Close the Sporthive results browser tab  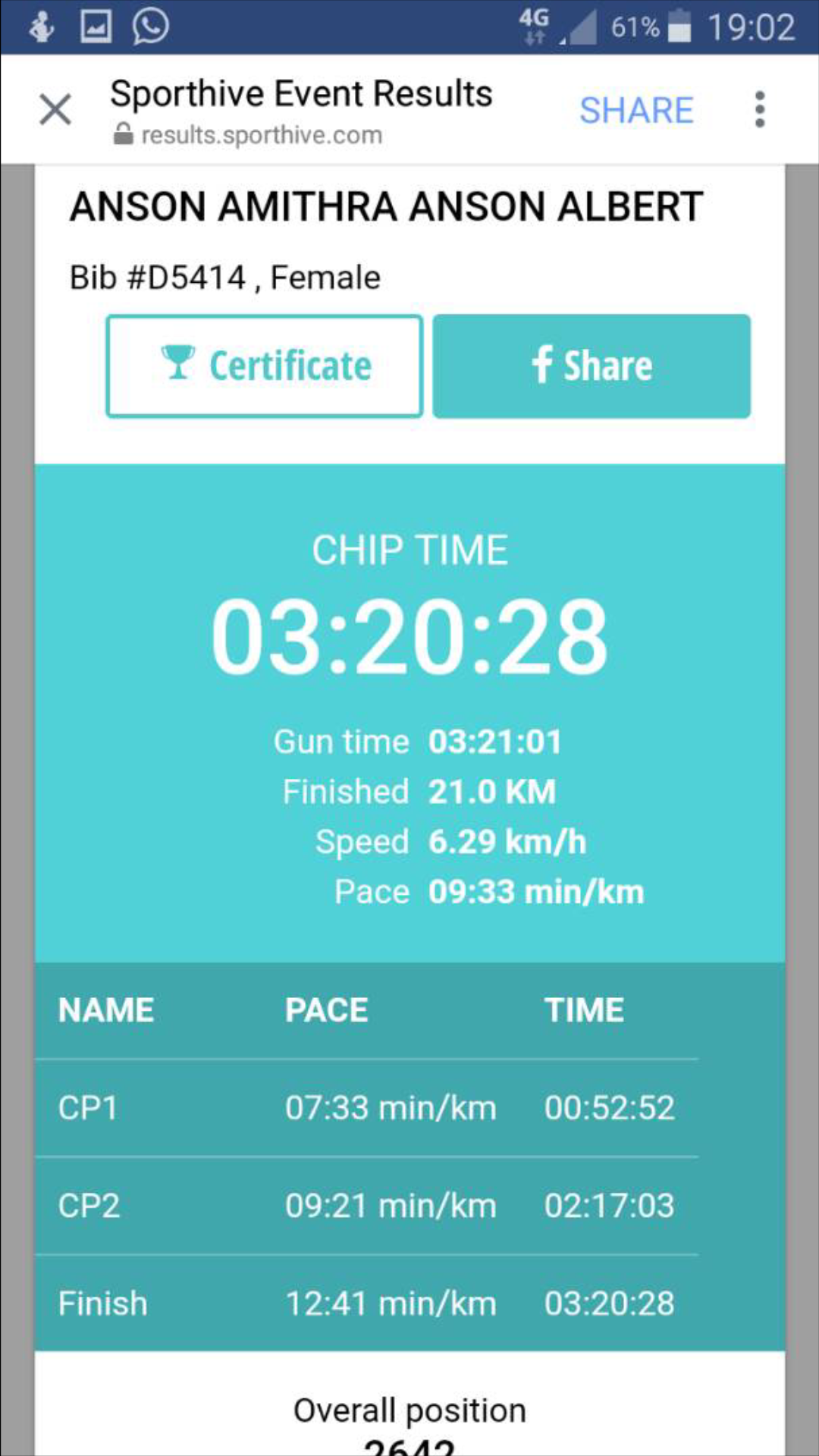[55, 109]
